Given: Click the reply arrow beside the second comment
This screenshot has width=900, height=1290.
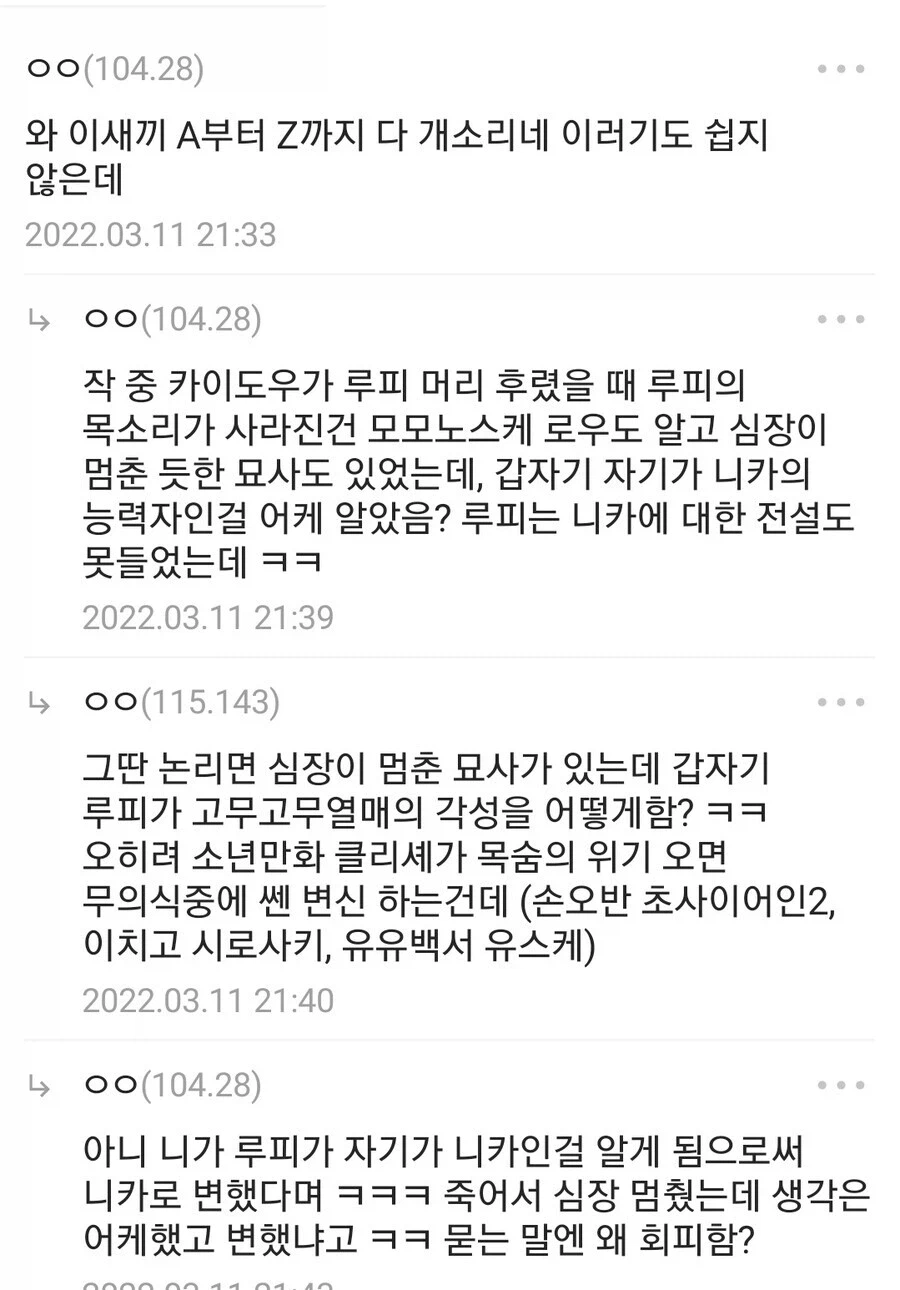Looking at the screenshot, I should (37, 319).
